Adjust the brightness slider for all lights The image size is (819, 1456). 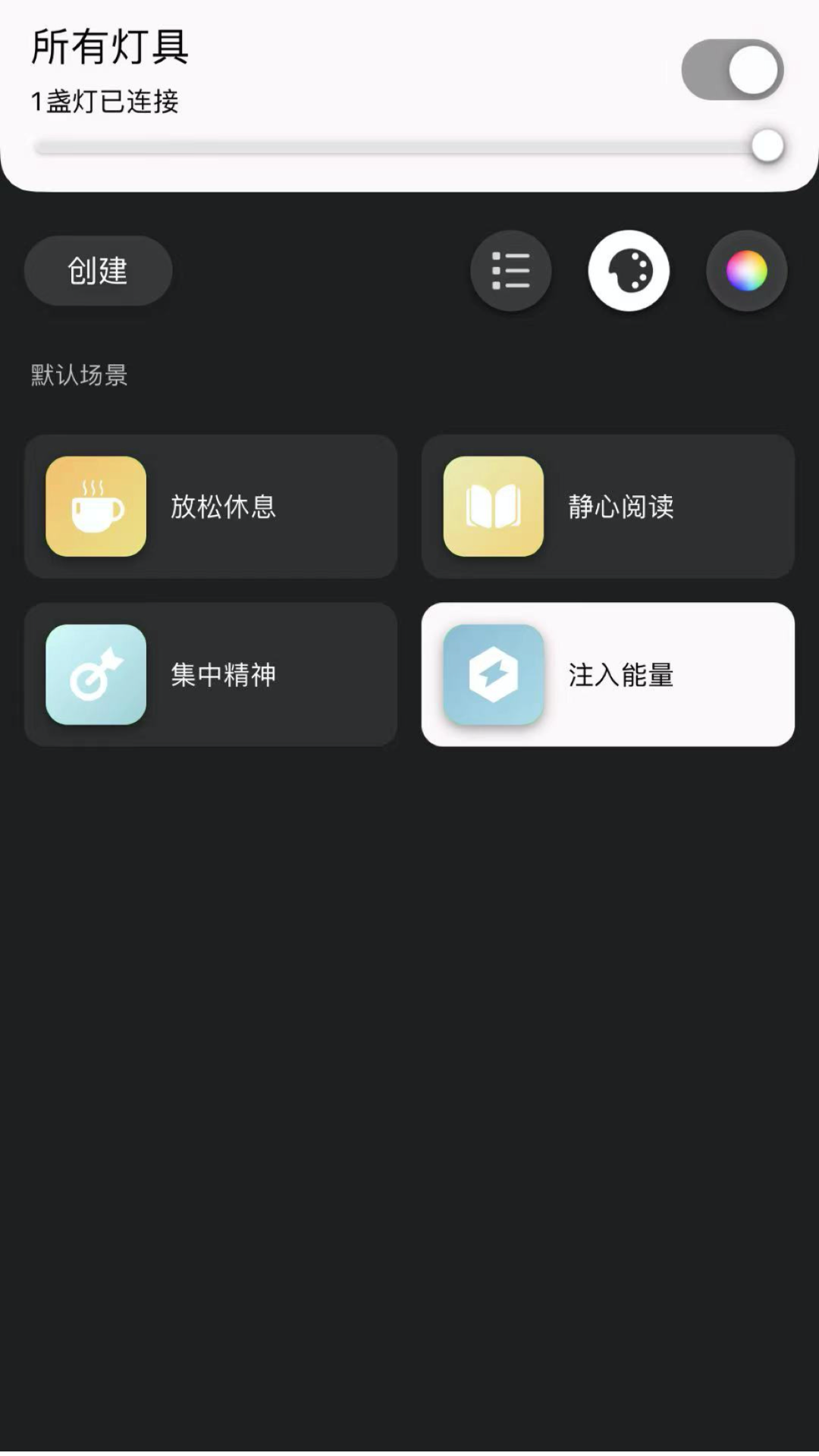(767, 146)
